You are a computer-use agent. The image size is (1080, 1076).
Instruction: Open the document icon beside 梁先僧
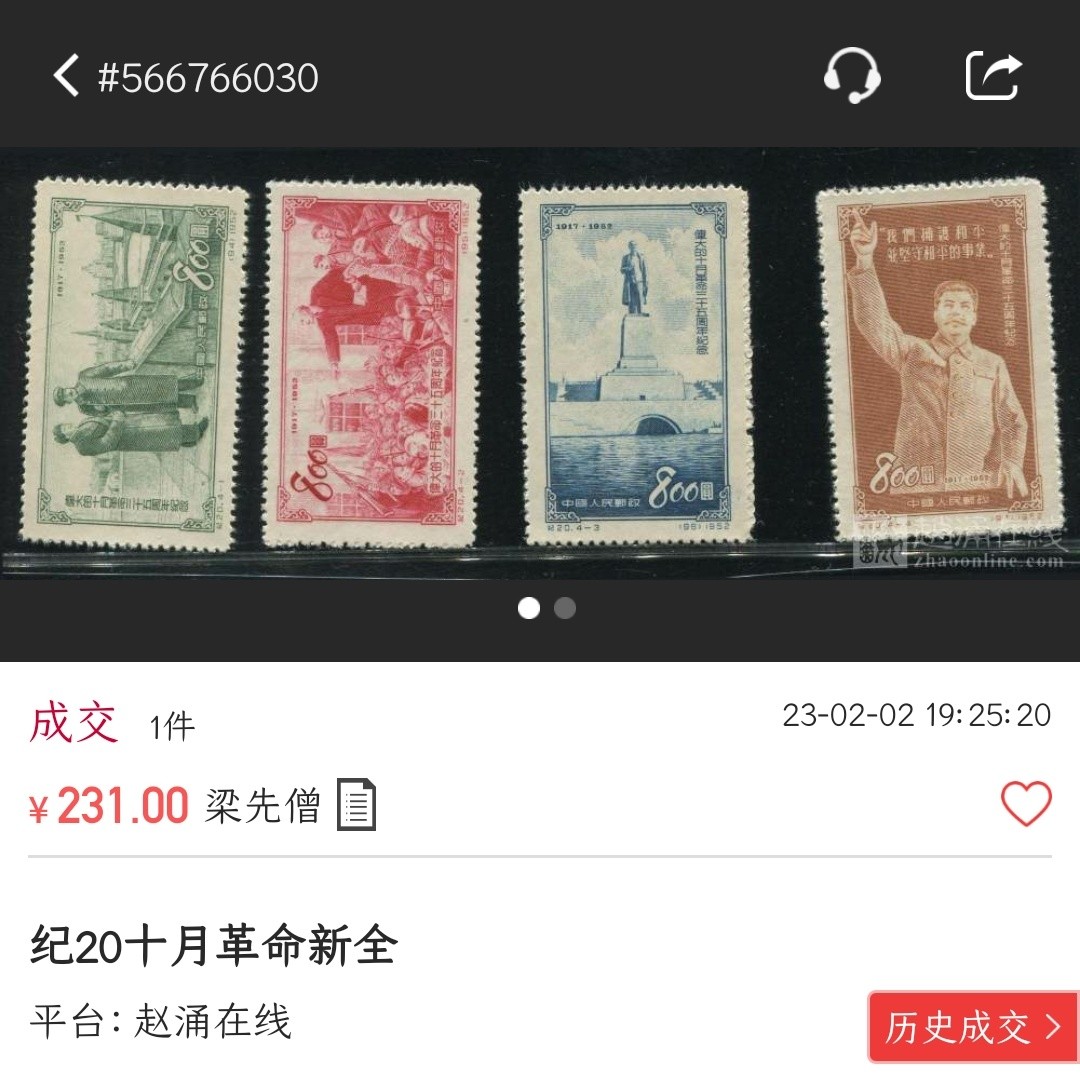coord(356,805)
